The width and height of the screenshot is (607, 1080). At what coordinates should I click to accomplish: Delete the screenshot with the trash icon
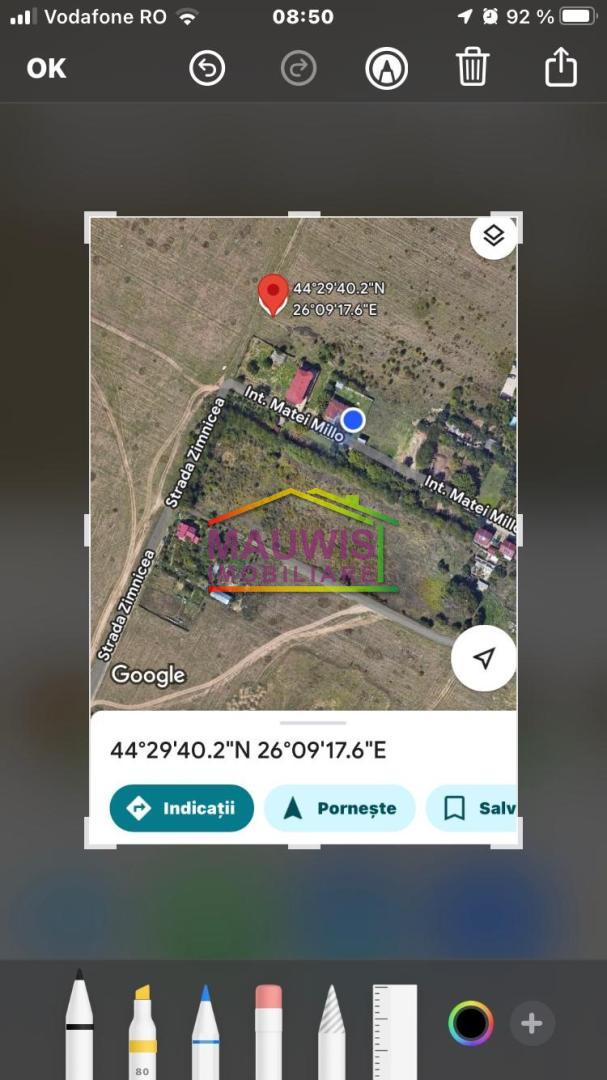pos(473,68)
